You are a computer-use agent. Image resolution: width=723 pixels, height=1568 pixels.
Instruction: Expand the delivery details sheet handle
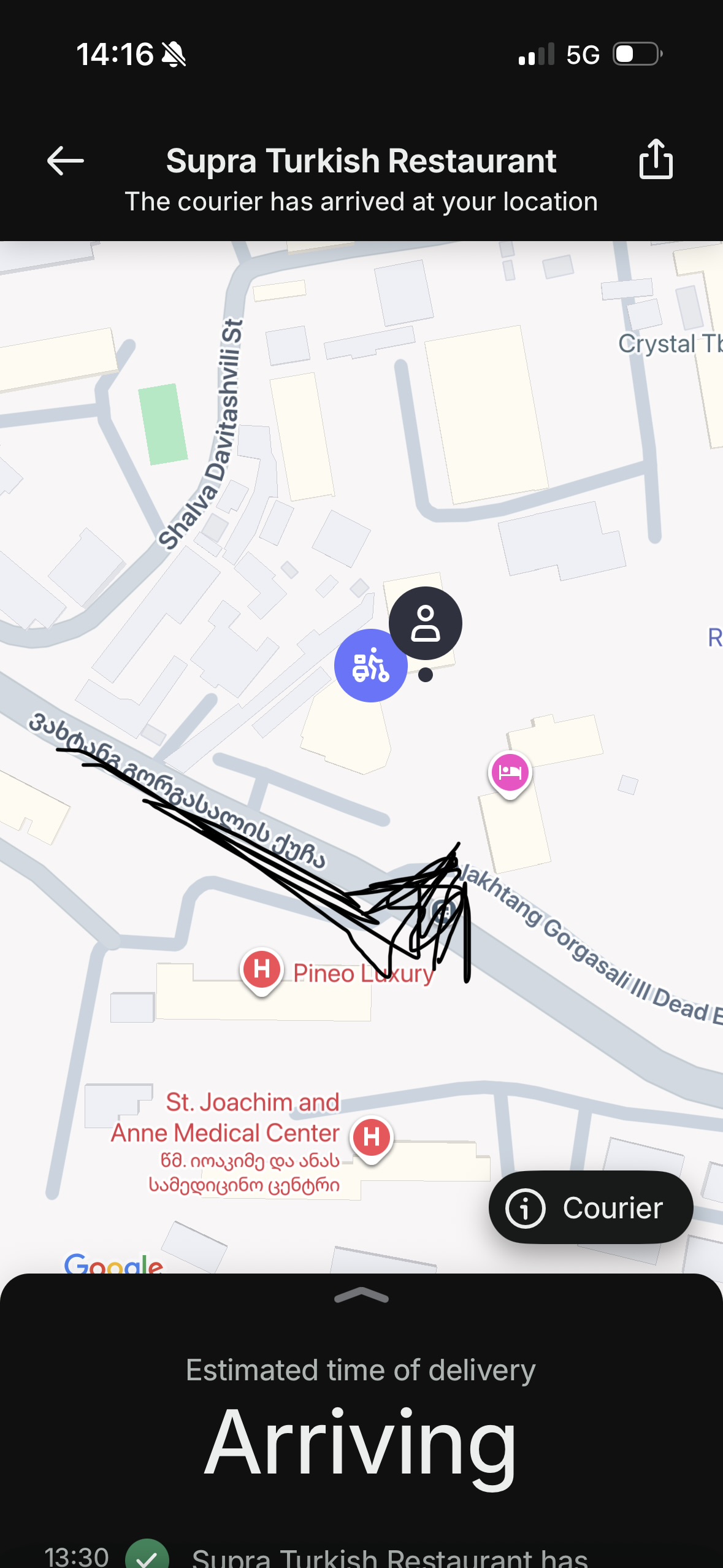click(x=361, y=1295)
